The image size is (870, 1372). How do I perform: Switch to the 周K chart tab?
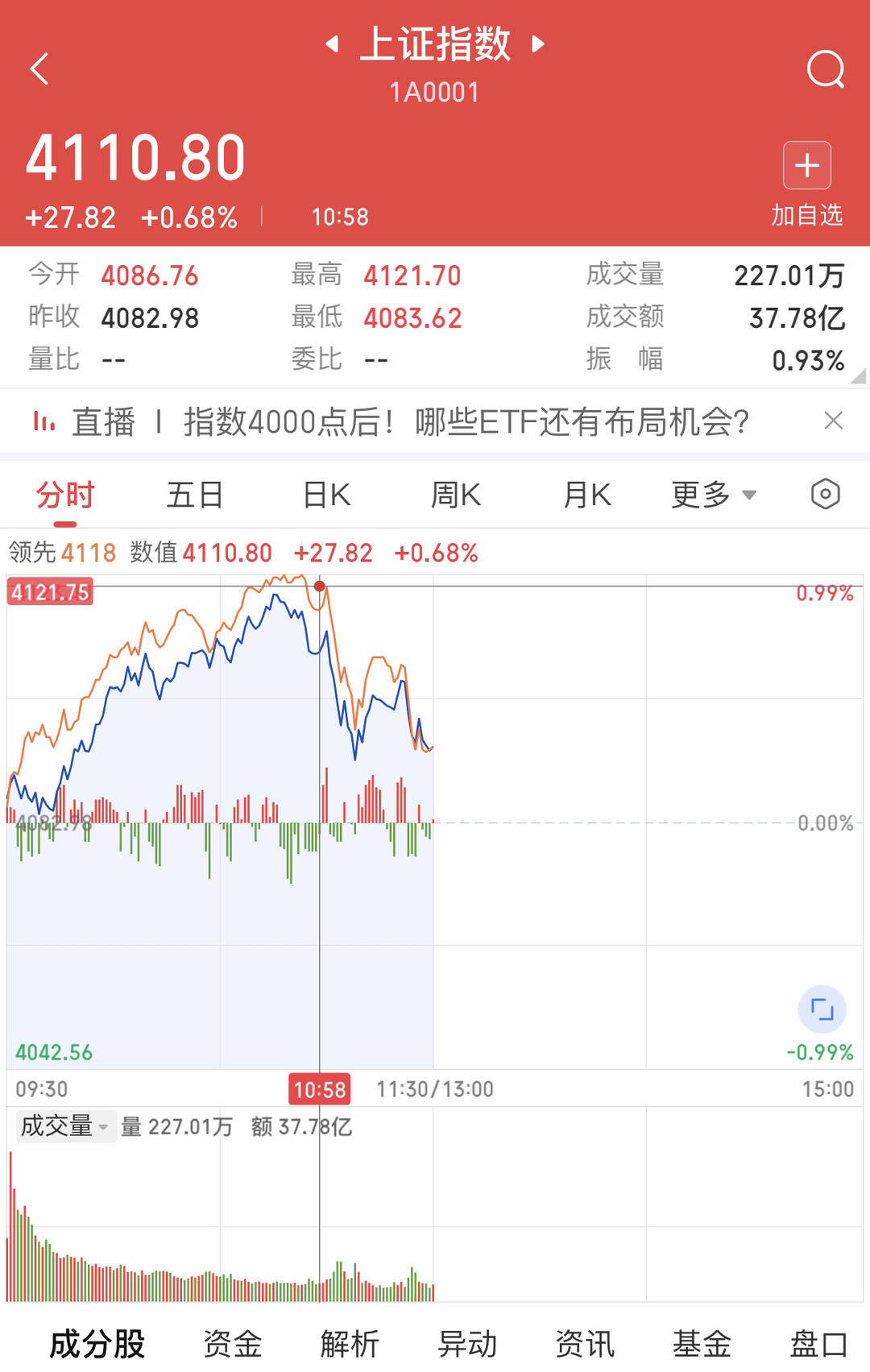point(455,495)
